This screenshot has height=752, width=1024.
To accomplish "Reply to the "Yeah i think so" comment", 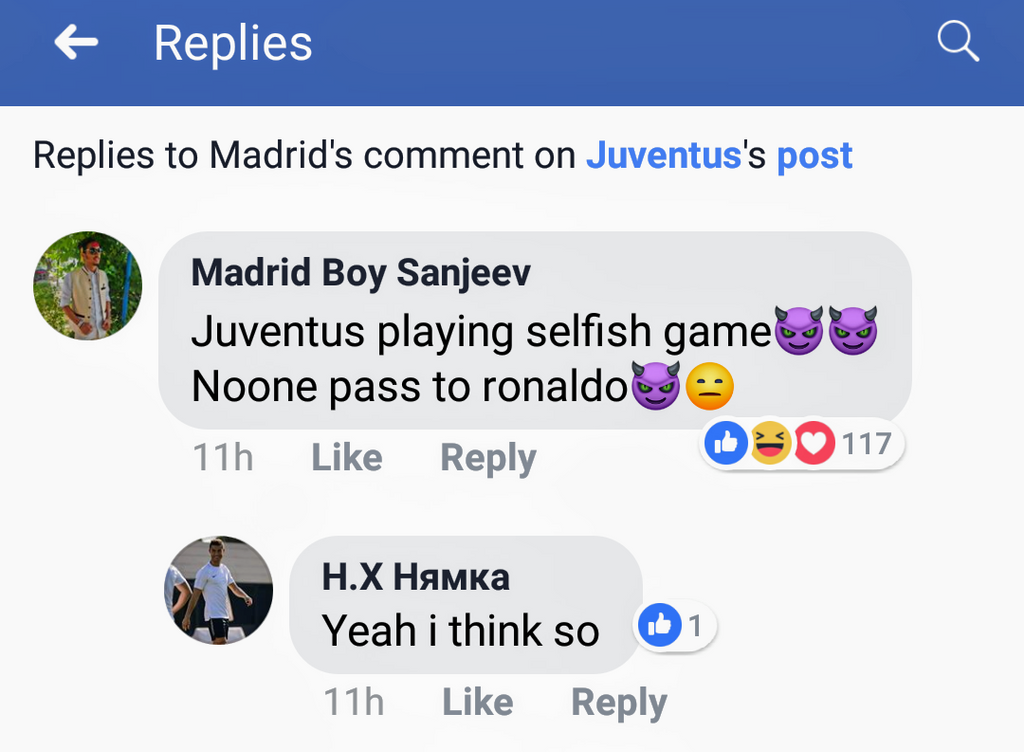I will (618, 702).
